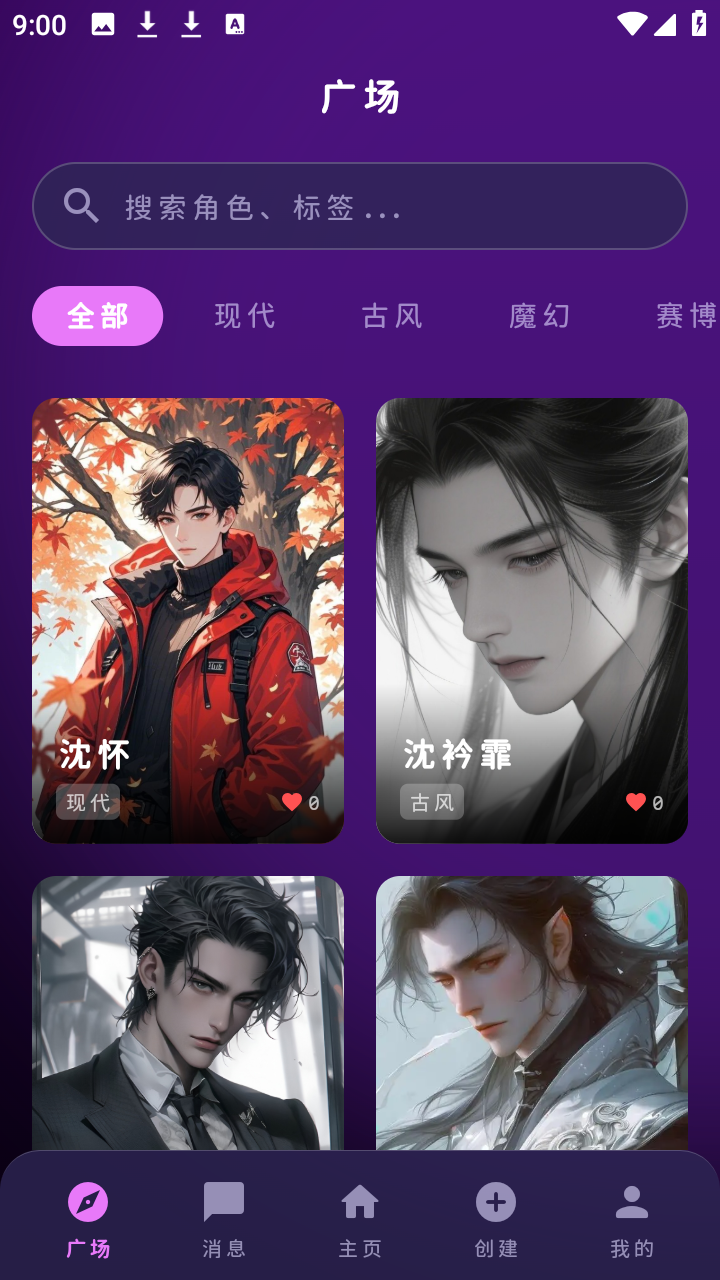Tap the search input field 搜索角色、标签
Image resolution: width=720 pixels, height=1280 pixels.
pos(360,205)
